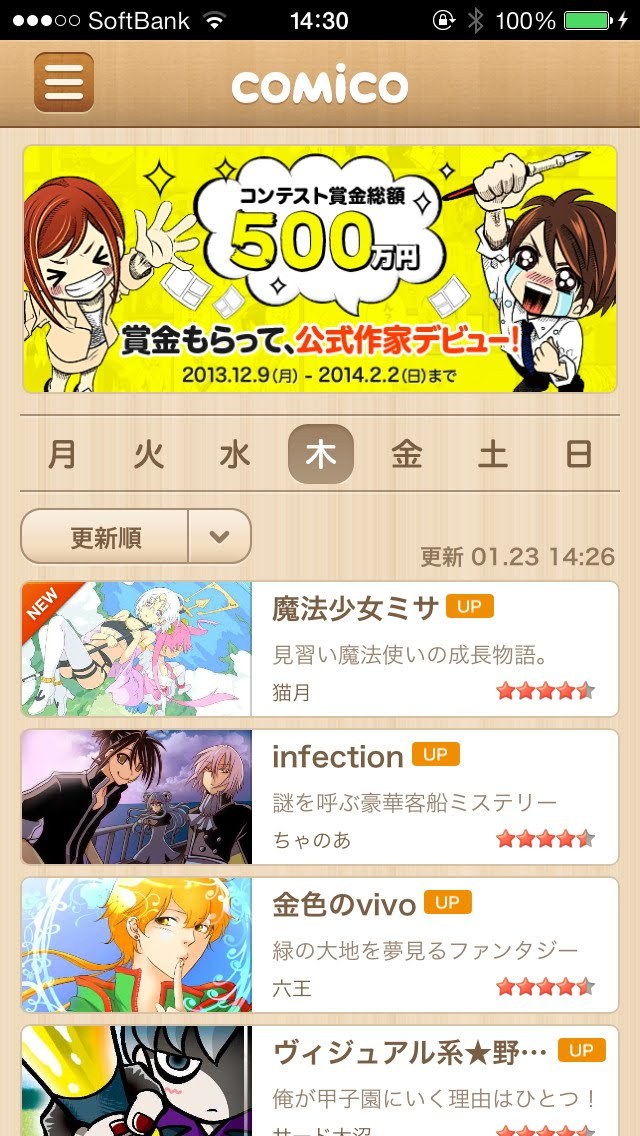Switch to the 水 (Wednesday) tab
Viewport: 640px width, 1136px height.
click(235, 455)
